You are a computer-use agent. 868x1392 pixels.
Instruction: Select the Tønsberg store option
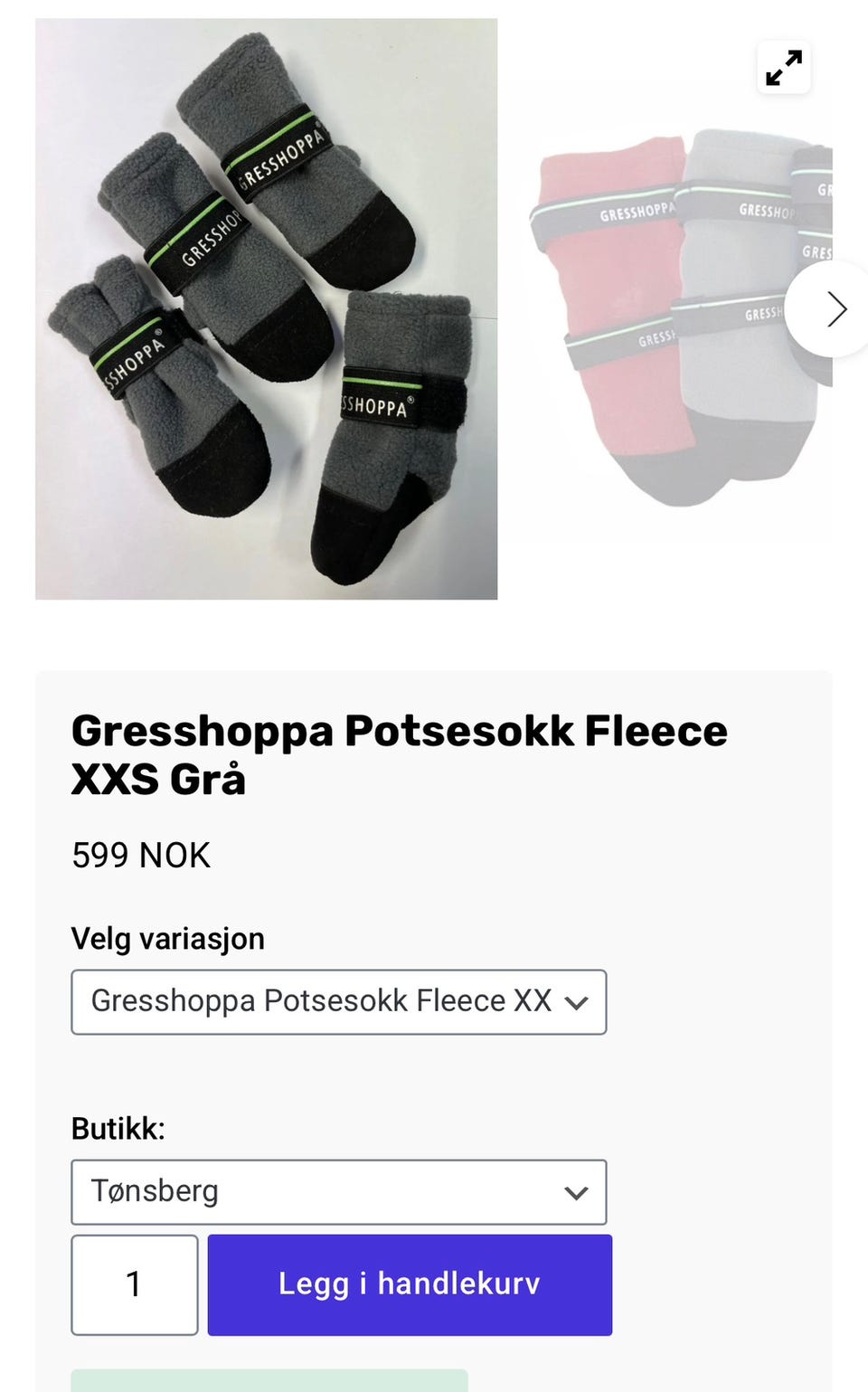338,1192
